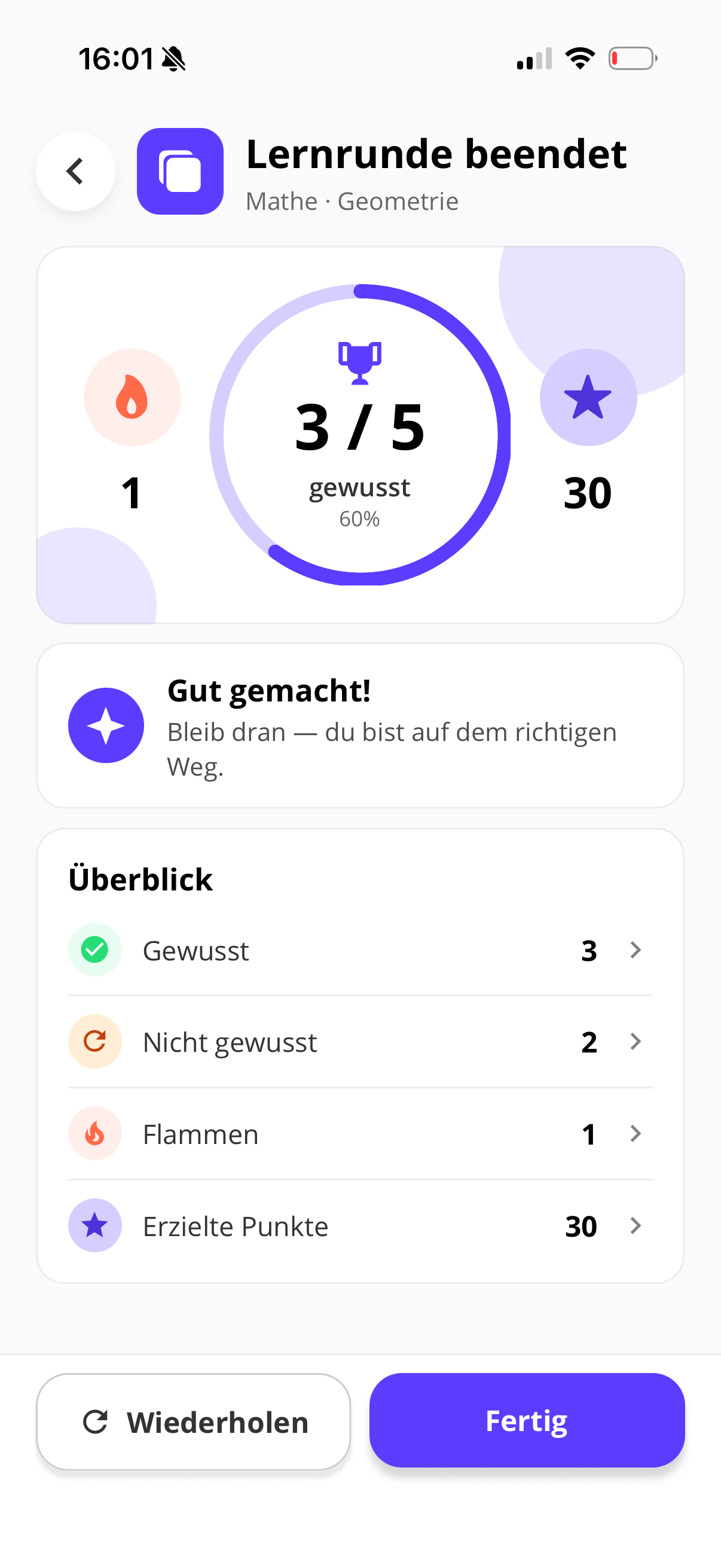Viewport: 721px width, 1568px height.
Task: Go back using the arrow button
Action: pyautogui.click(x=75, y=171)
